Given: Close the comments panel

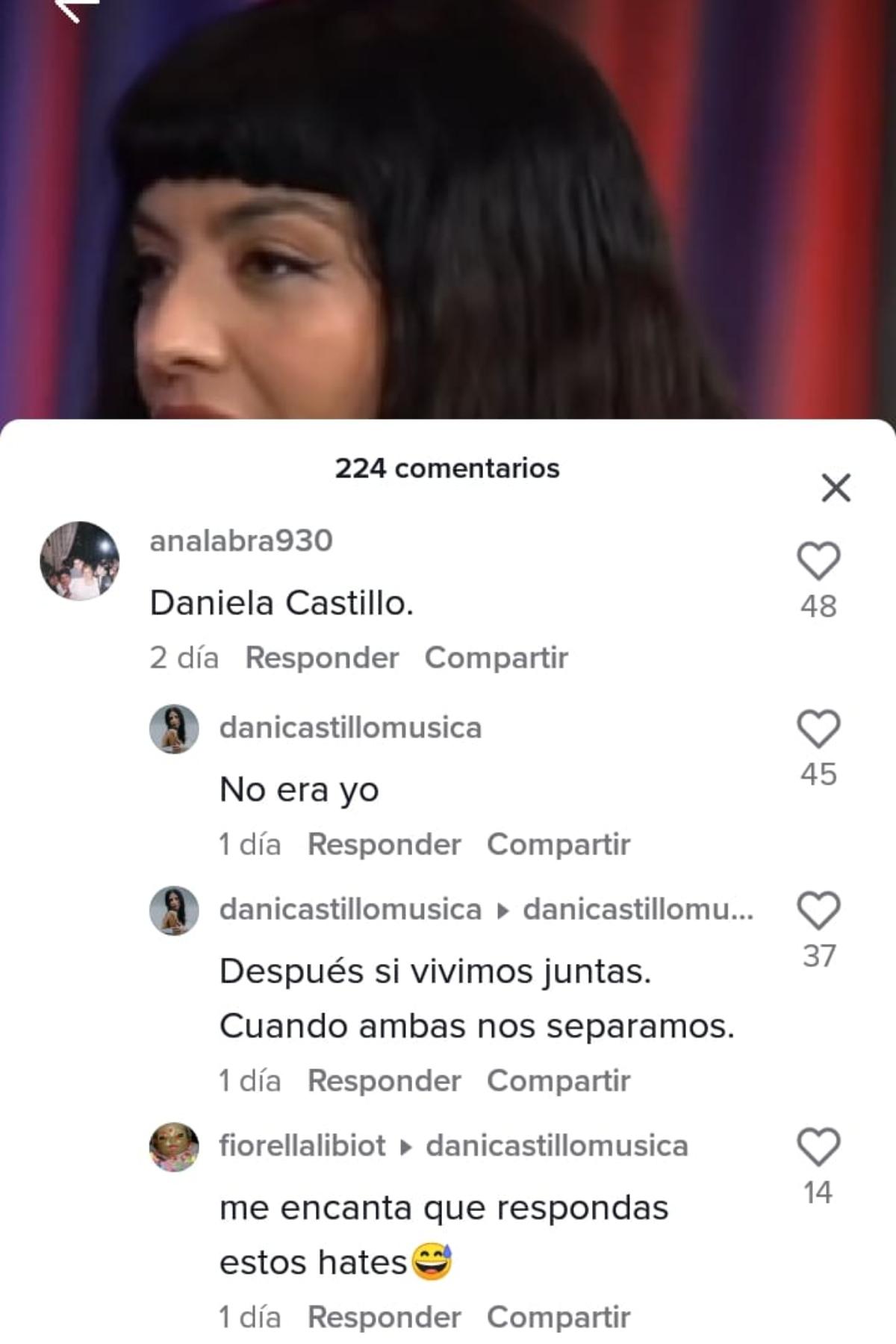Looking at the screenshot, I should point(836,488).
